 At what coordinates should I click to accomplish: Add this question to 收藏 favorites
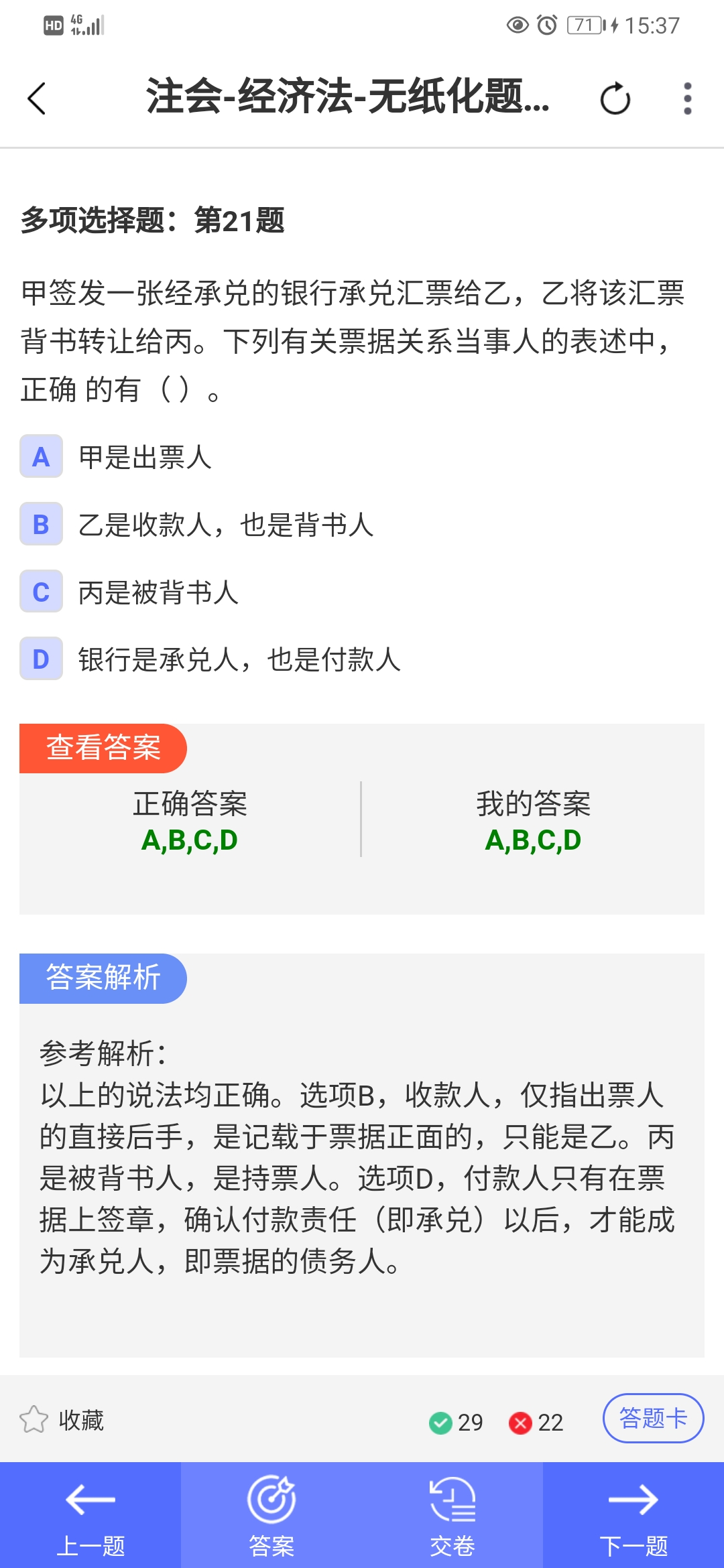[x=62, y=1419]
